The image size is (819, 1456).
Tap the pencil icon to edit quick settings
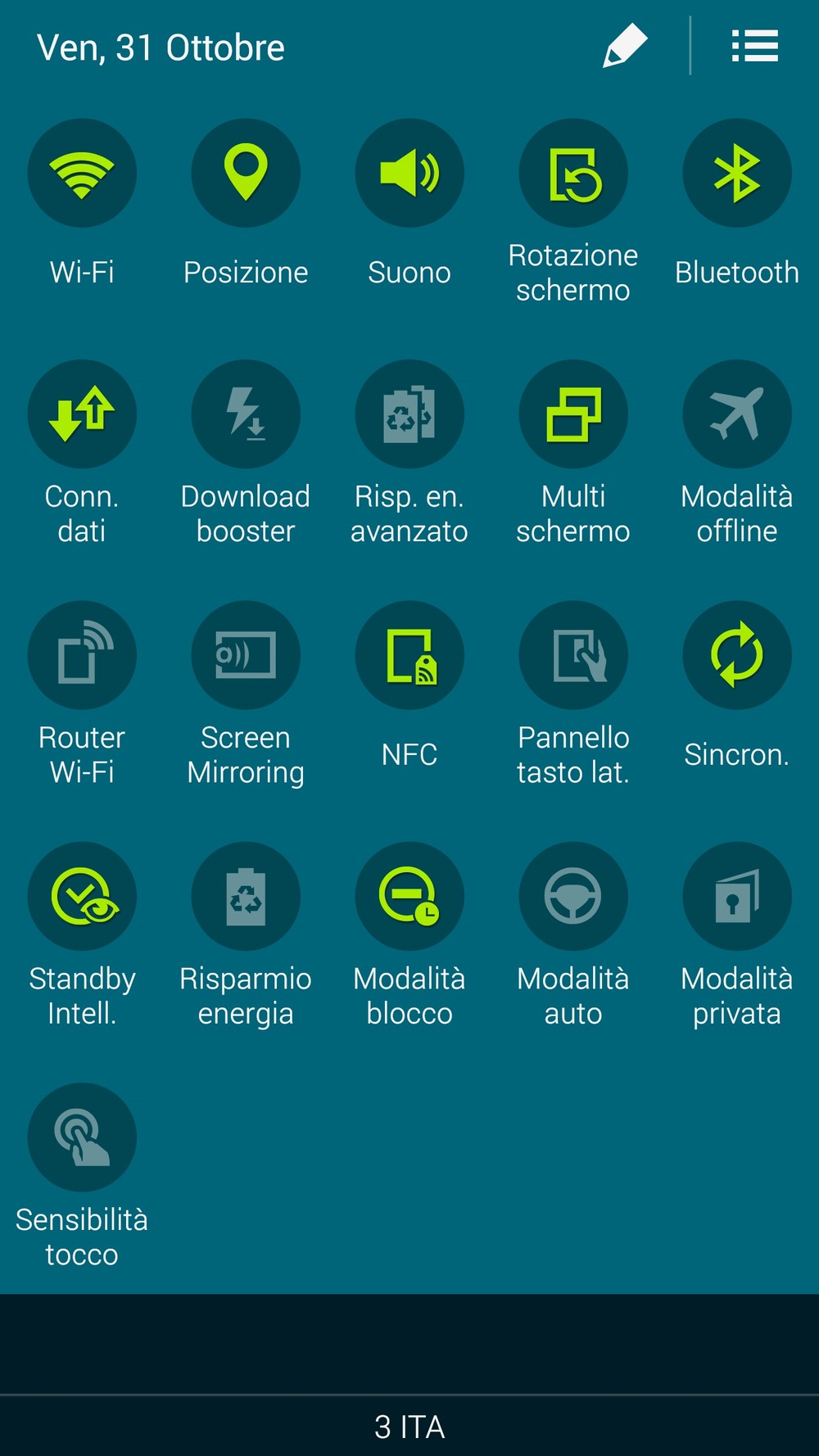[x=625, y=45]
